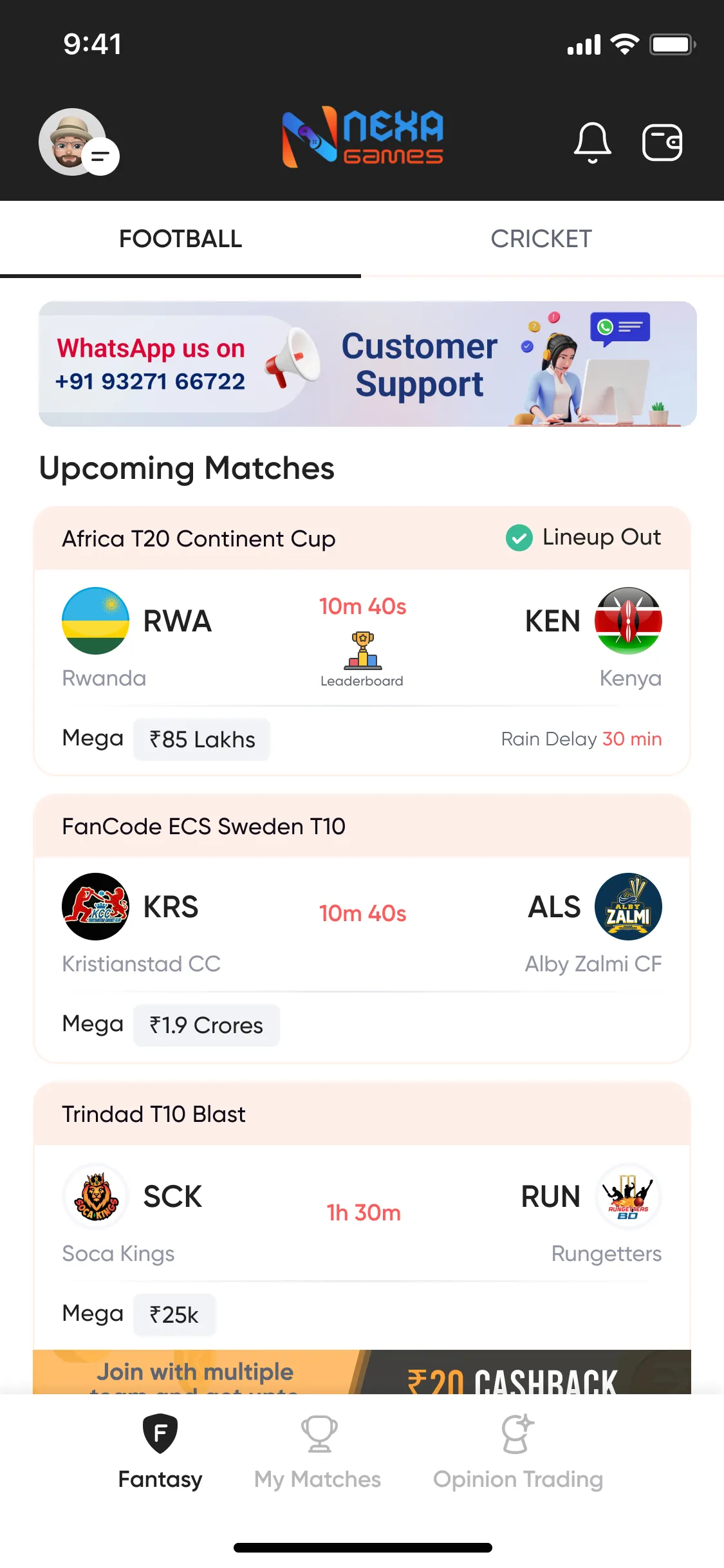Open the SCK vs RUN match card

tap(362, 1217)
